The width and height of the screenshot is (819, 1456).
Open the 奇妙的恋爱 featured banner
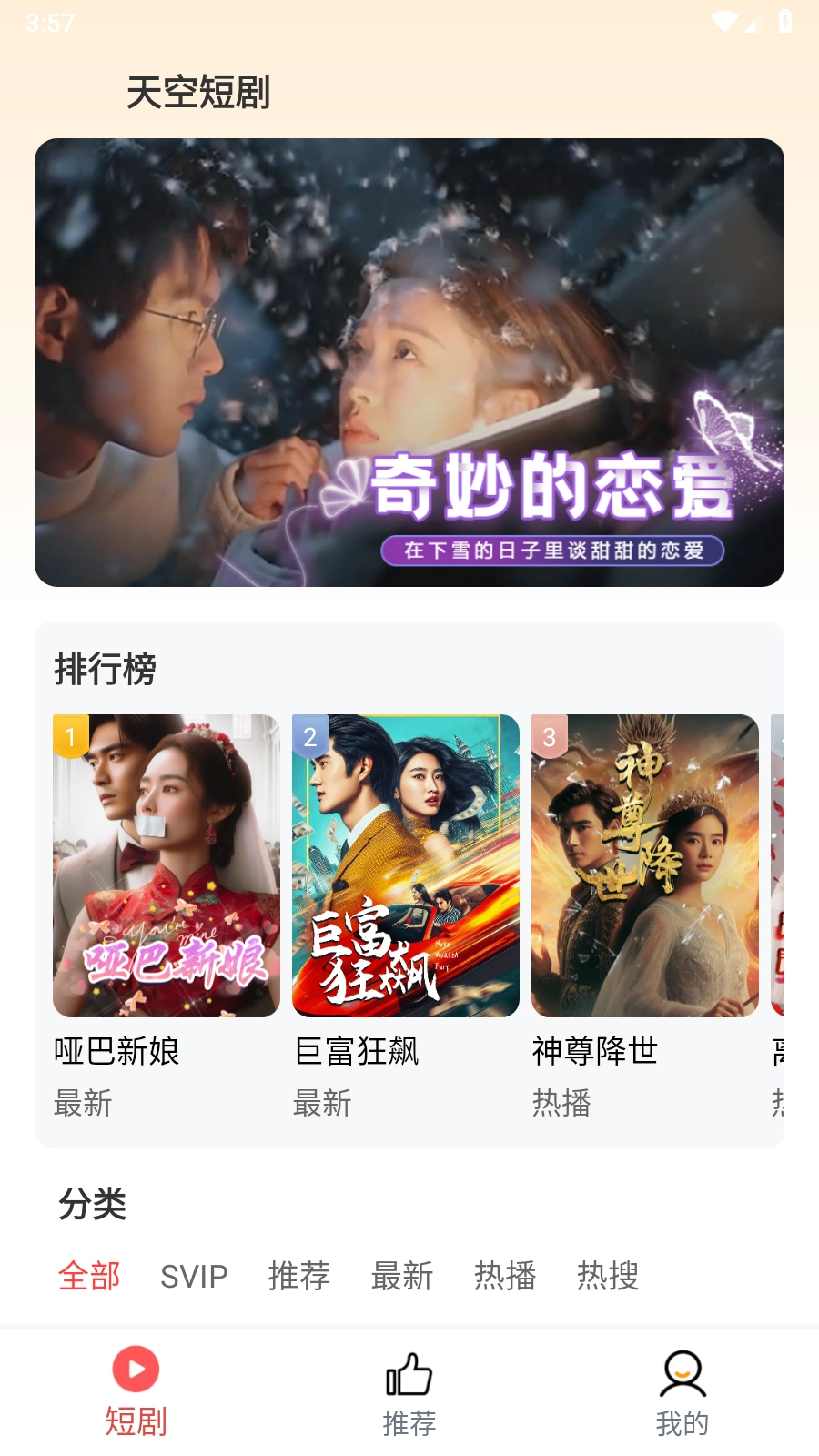pyautogui.click(x=409, y=362)
